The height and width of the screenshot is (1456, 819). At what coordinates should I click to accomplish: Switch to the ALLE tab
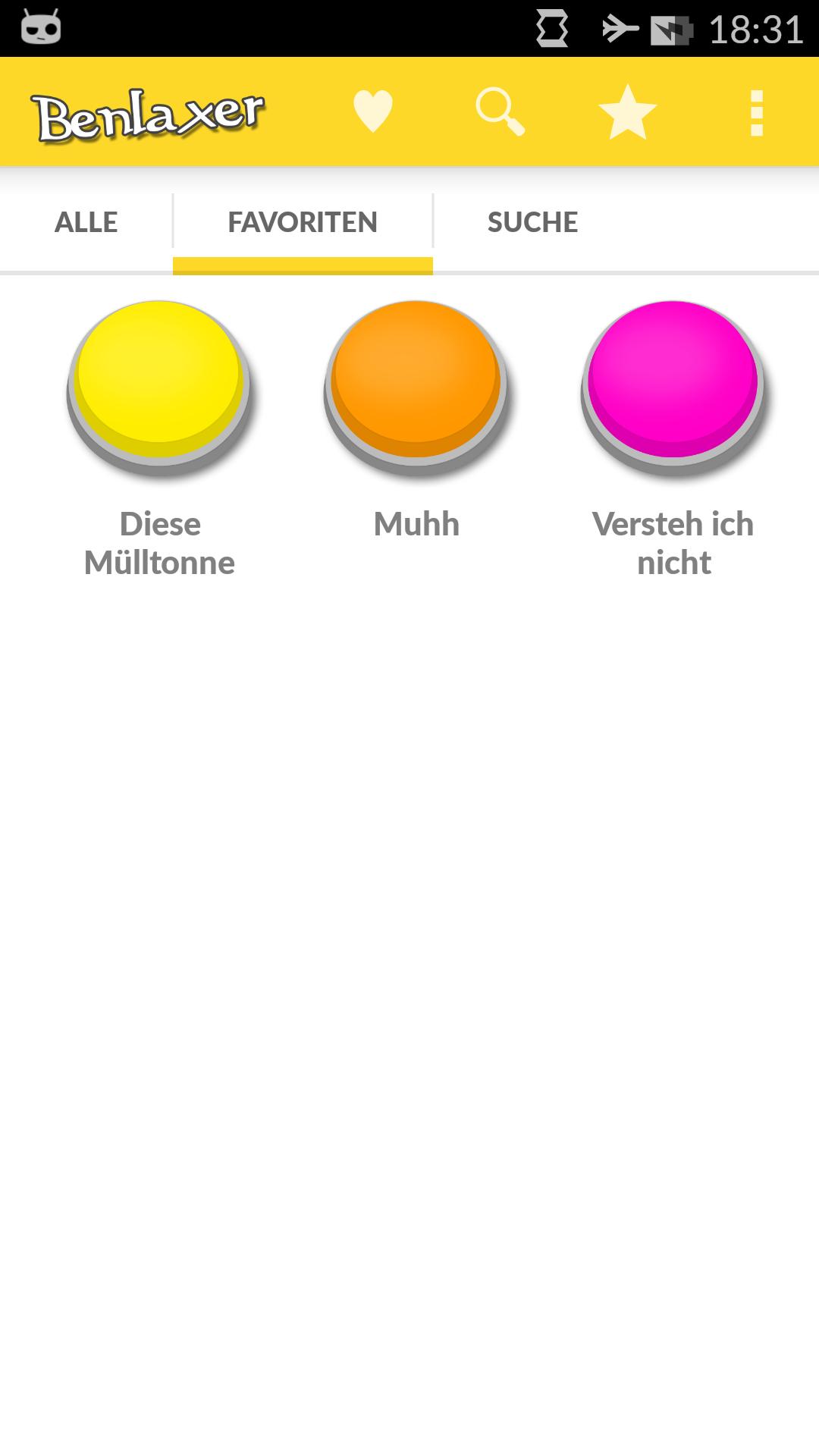[85, 222]
